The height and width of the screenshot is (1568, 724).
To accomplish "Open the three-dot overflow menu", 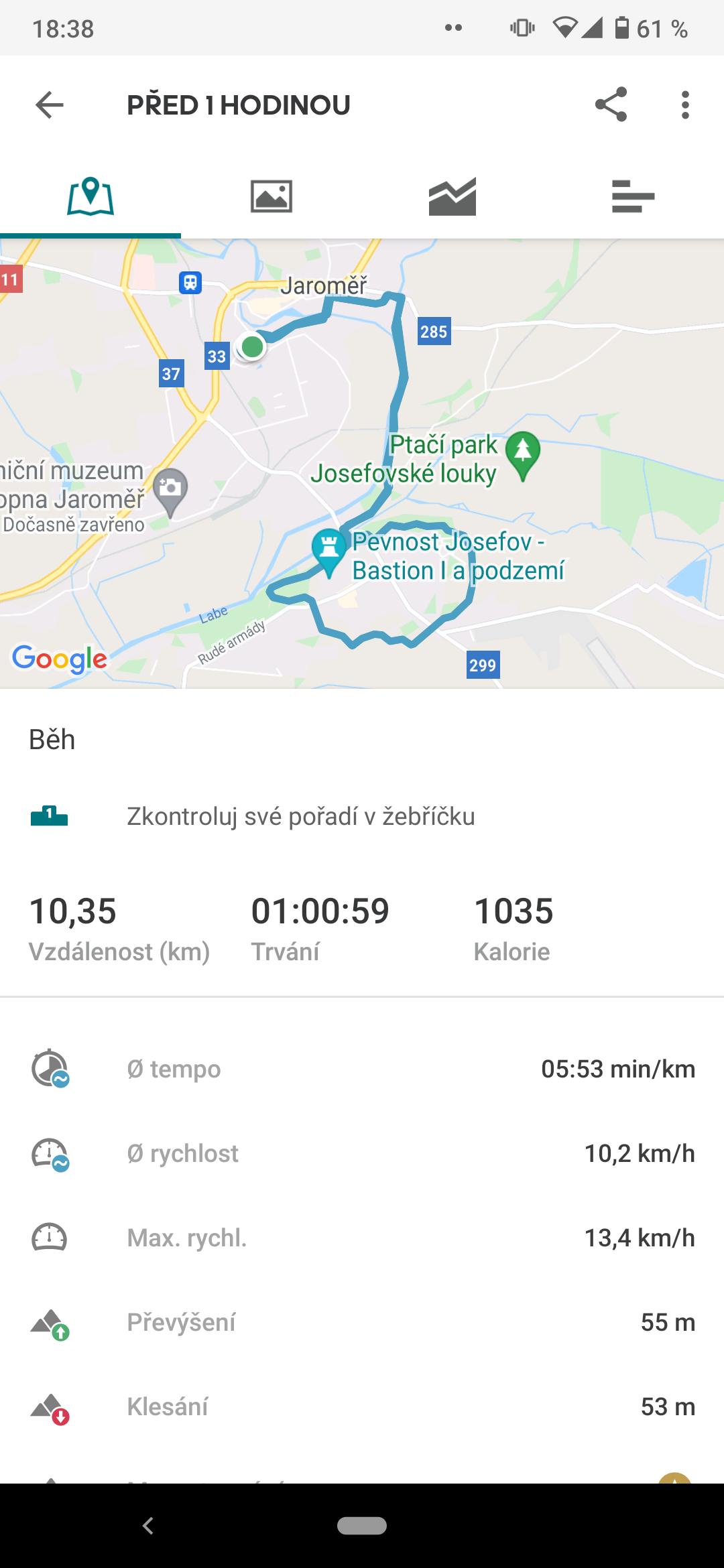I will [x=684, y=105].
